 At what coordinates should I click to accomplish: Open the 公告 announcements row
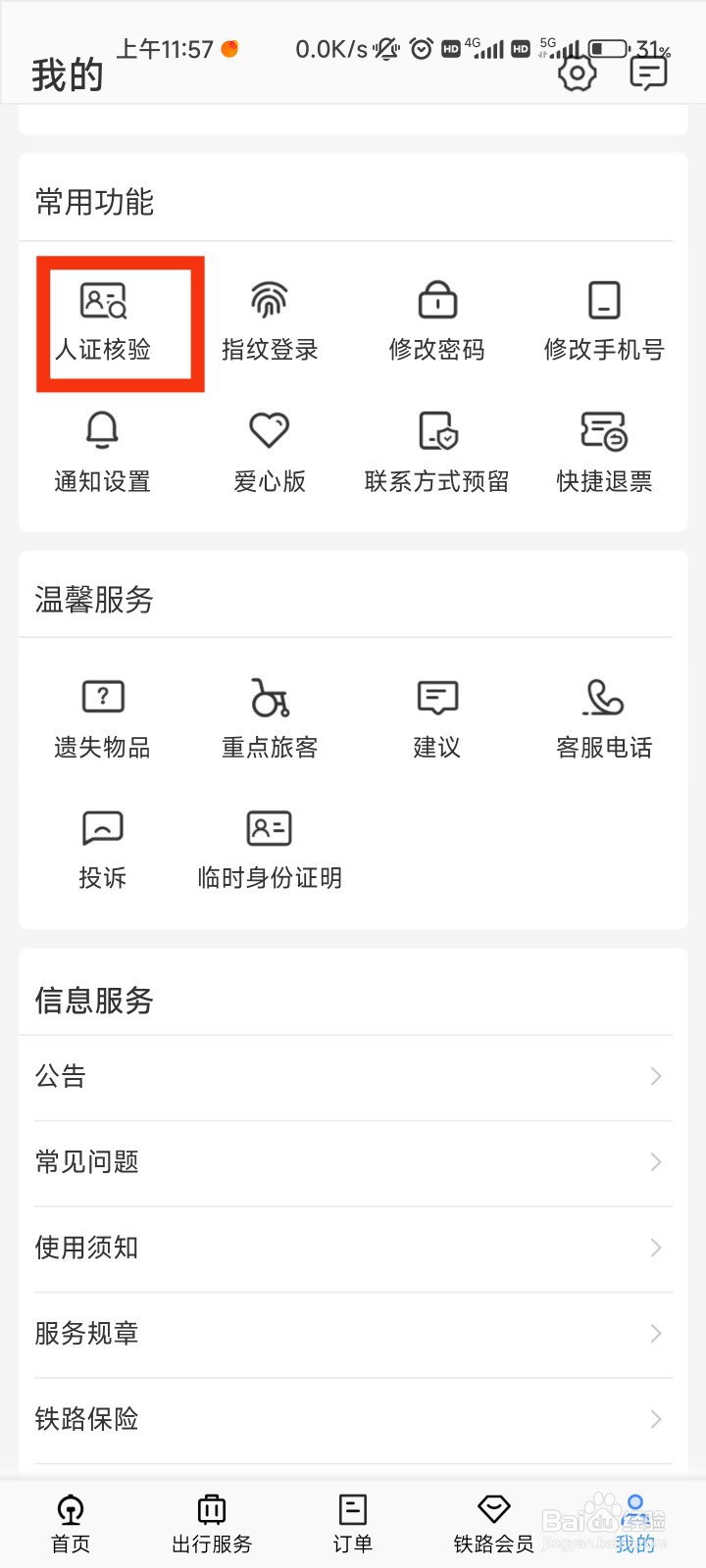353,1077
